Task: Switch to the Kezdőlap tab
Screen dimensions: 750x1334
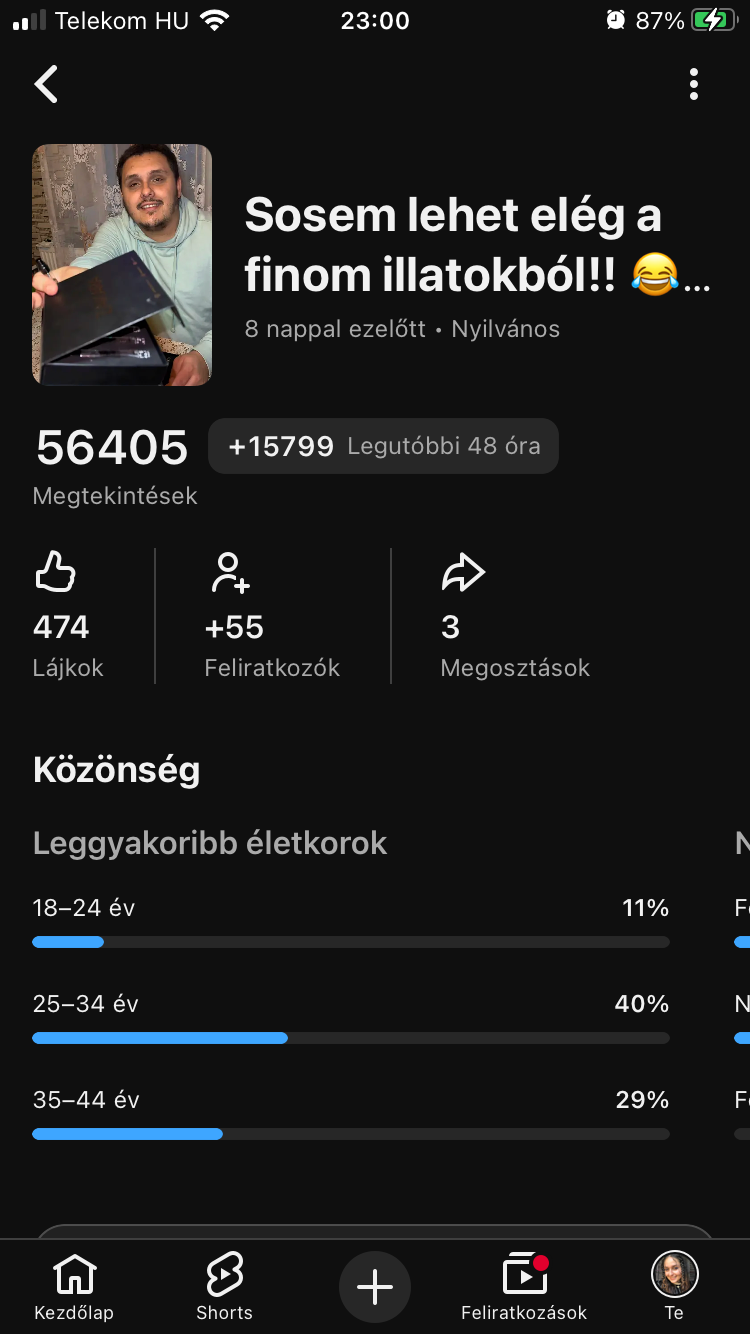Action: (74, 1287)
